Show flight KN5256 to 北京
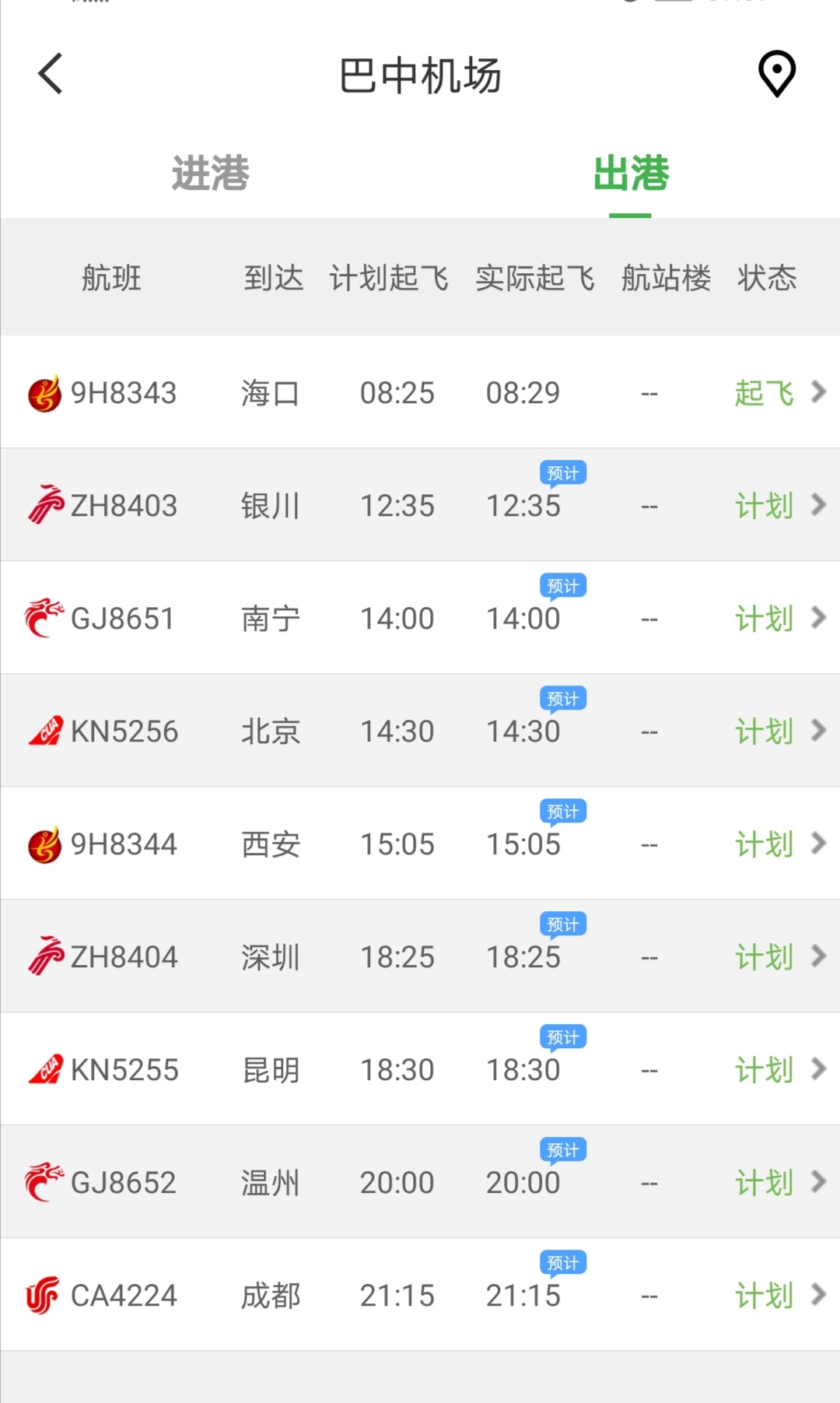The height and width of the screenshot is (1403, 840). tap(420, 731)
